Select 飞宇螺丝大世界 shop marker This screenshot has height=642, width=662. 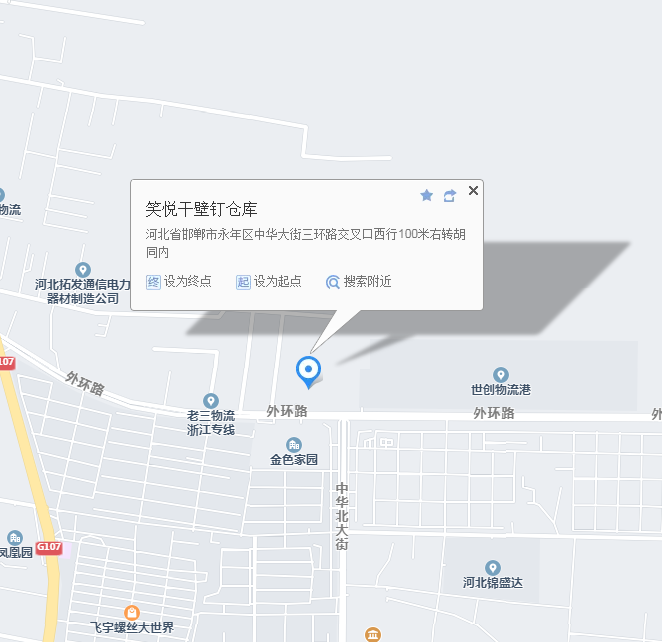(131, 612)
